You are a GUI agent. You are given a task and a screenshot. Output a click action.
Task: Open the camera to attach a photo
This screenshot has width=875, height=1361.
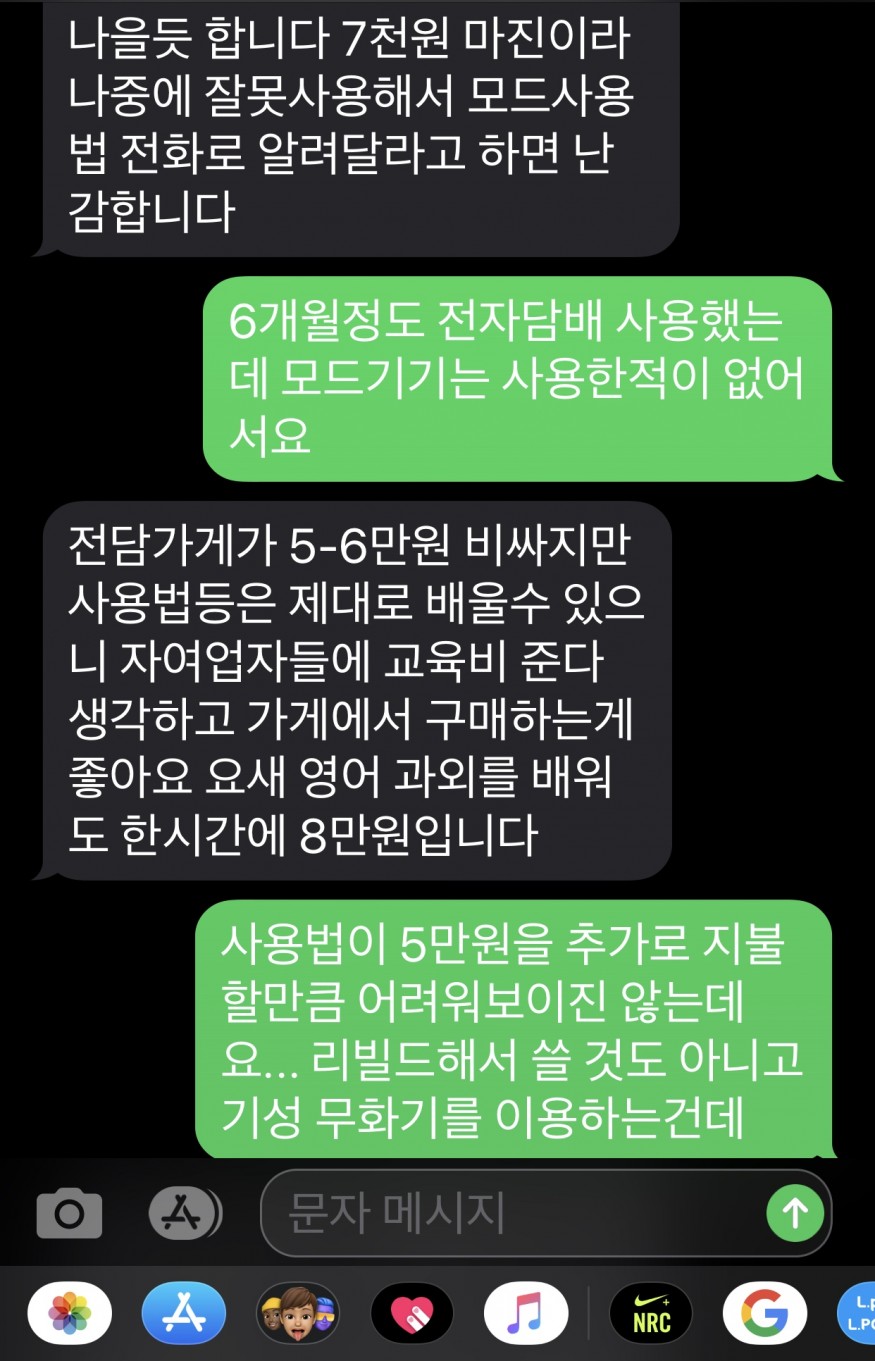point(69,1214)
